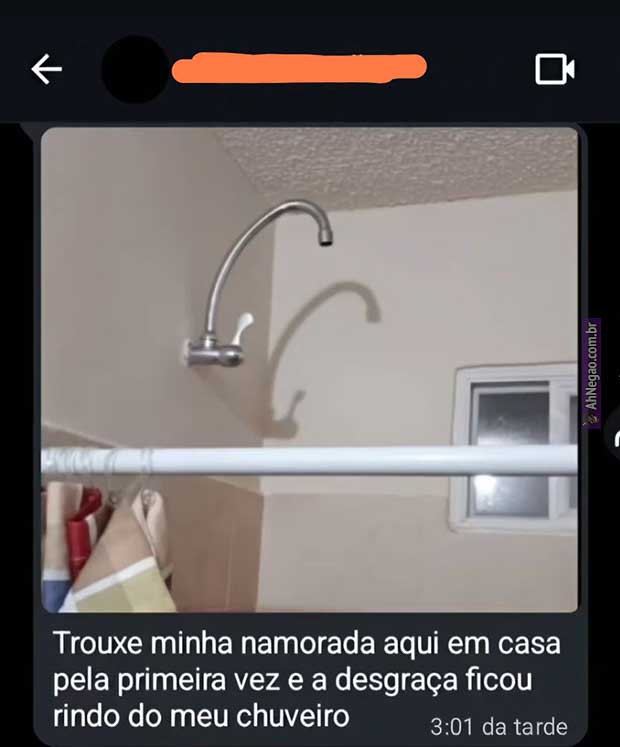Start a video call with this contact
The height and width of the screenshot is (747, 620).
tap(554, 69)
